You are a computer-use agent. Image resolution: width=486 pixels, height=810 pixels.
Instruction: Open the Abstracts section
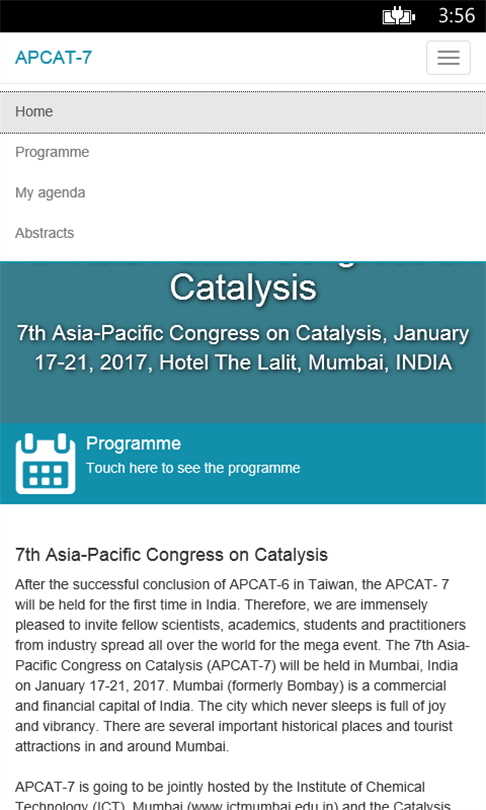pos(243,233)
